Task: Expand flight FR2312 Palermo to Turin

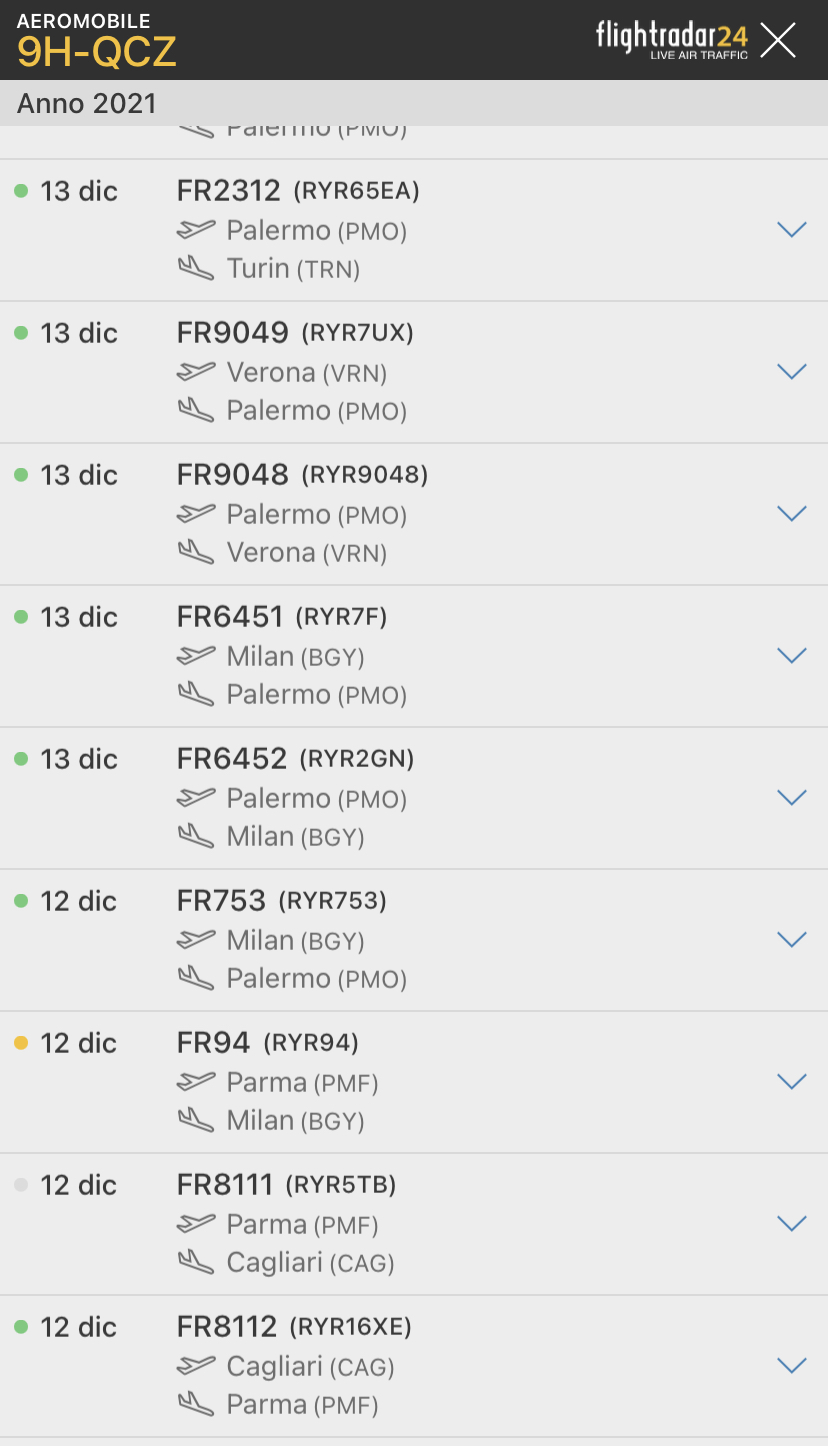Action: (791, 230)
